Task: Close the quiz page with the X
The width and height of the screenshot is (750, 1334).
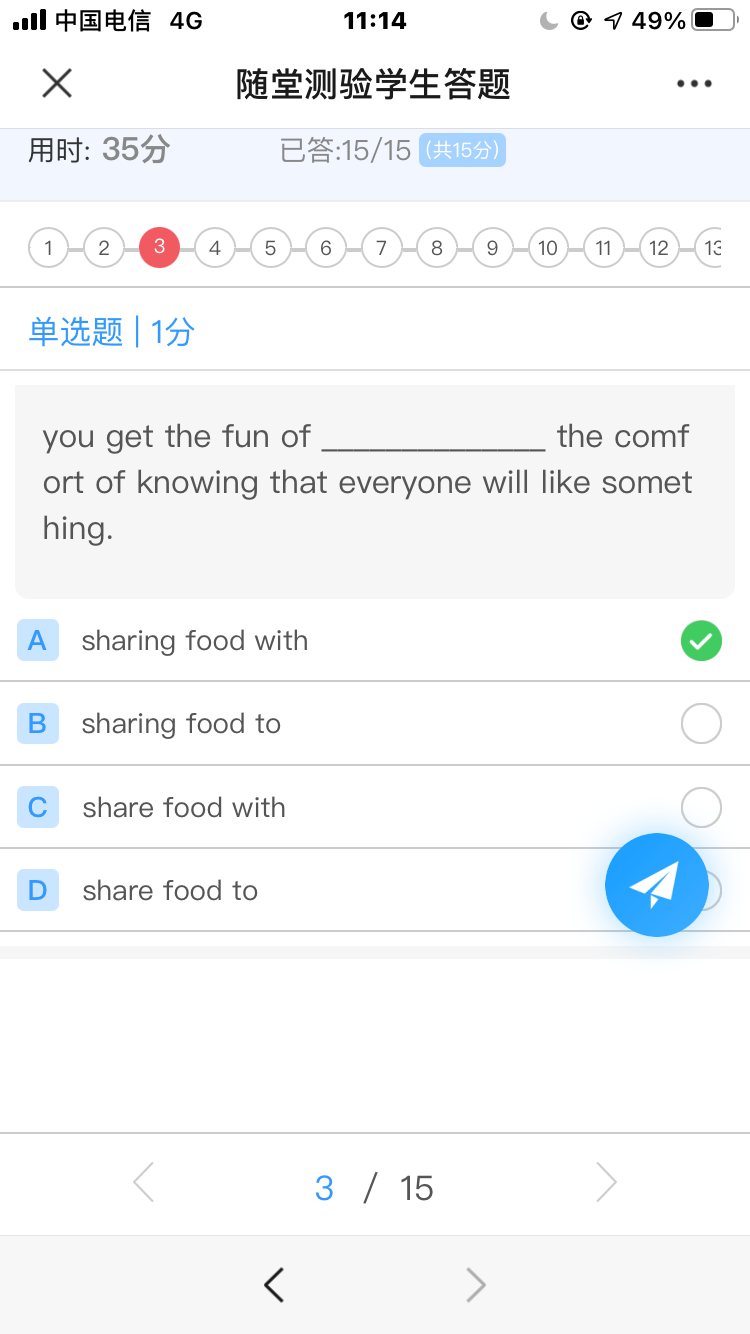Action: pyautogui.click(x=57, y=84)
